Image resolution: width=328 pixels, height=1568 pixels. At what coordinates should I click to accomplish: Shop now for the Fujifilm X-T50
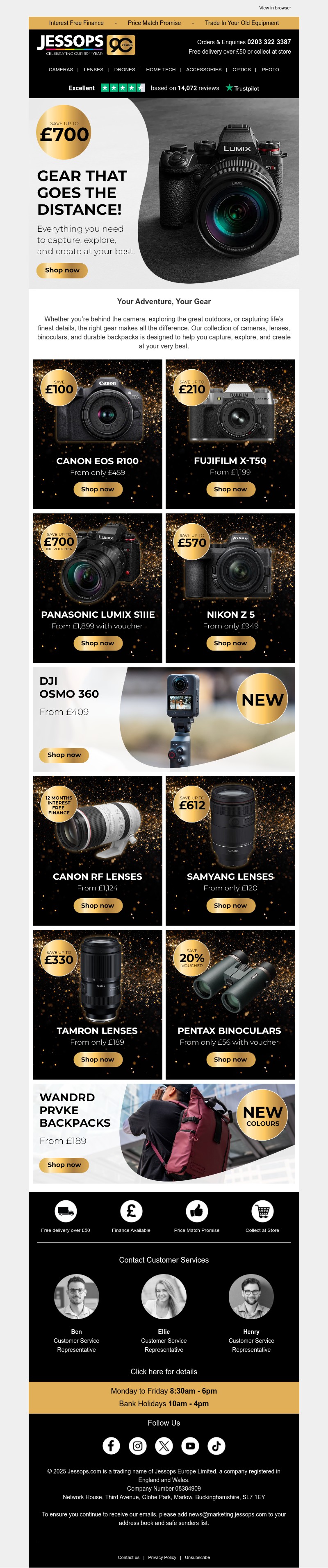[230, 489]
